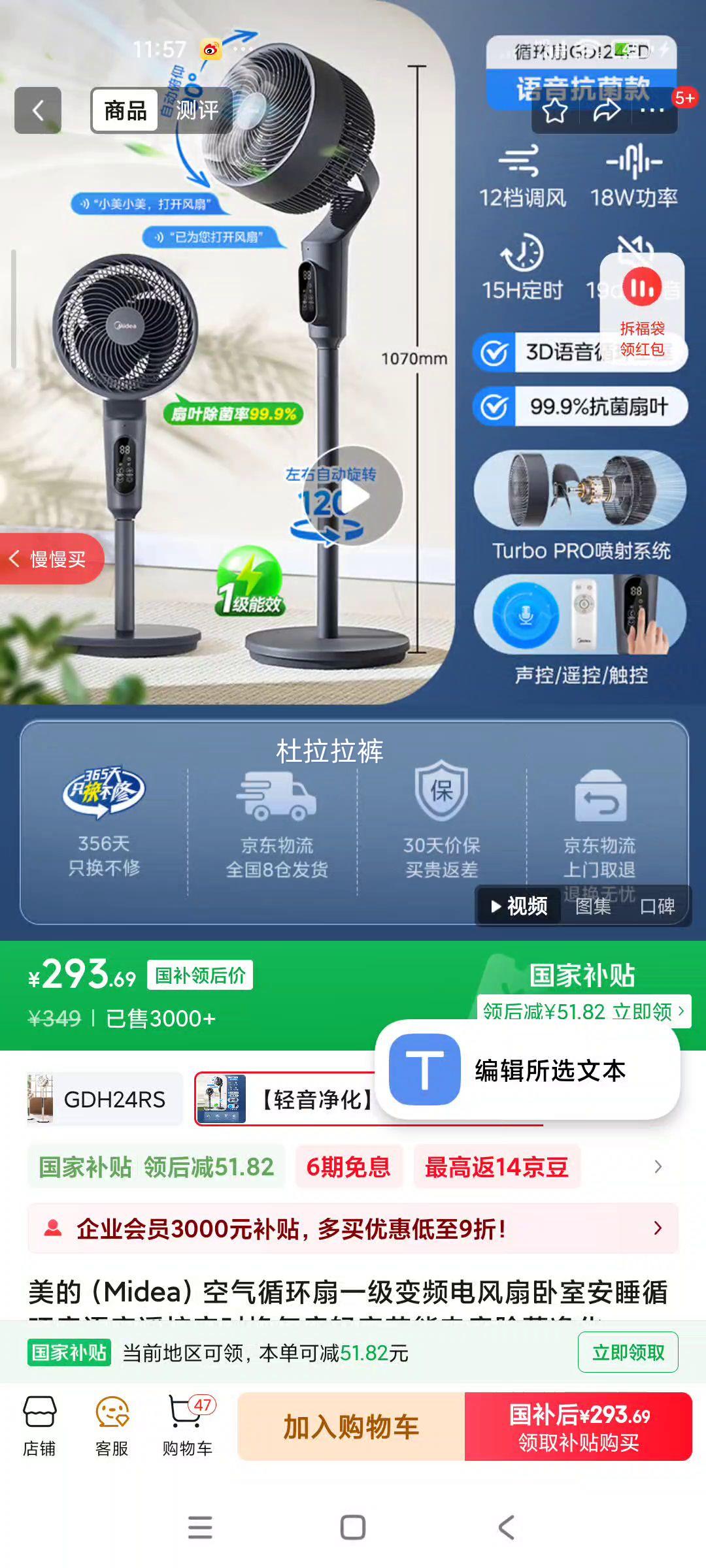Contact 客服 customer service

point(112,1427)
